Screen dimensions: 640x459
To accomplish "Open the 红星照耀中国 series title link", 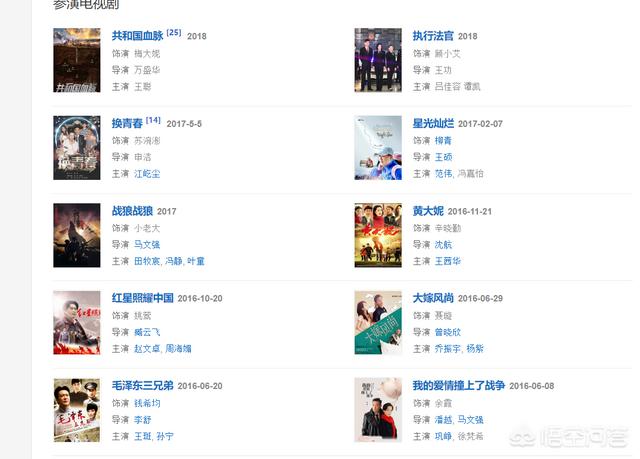I will pyautogui.click(x=142, y=298).
